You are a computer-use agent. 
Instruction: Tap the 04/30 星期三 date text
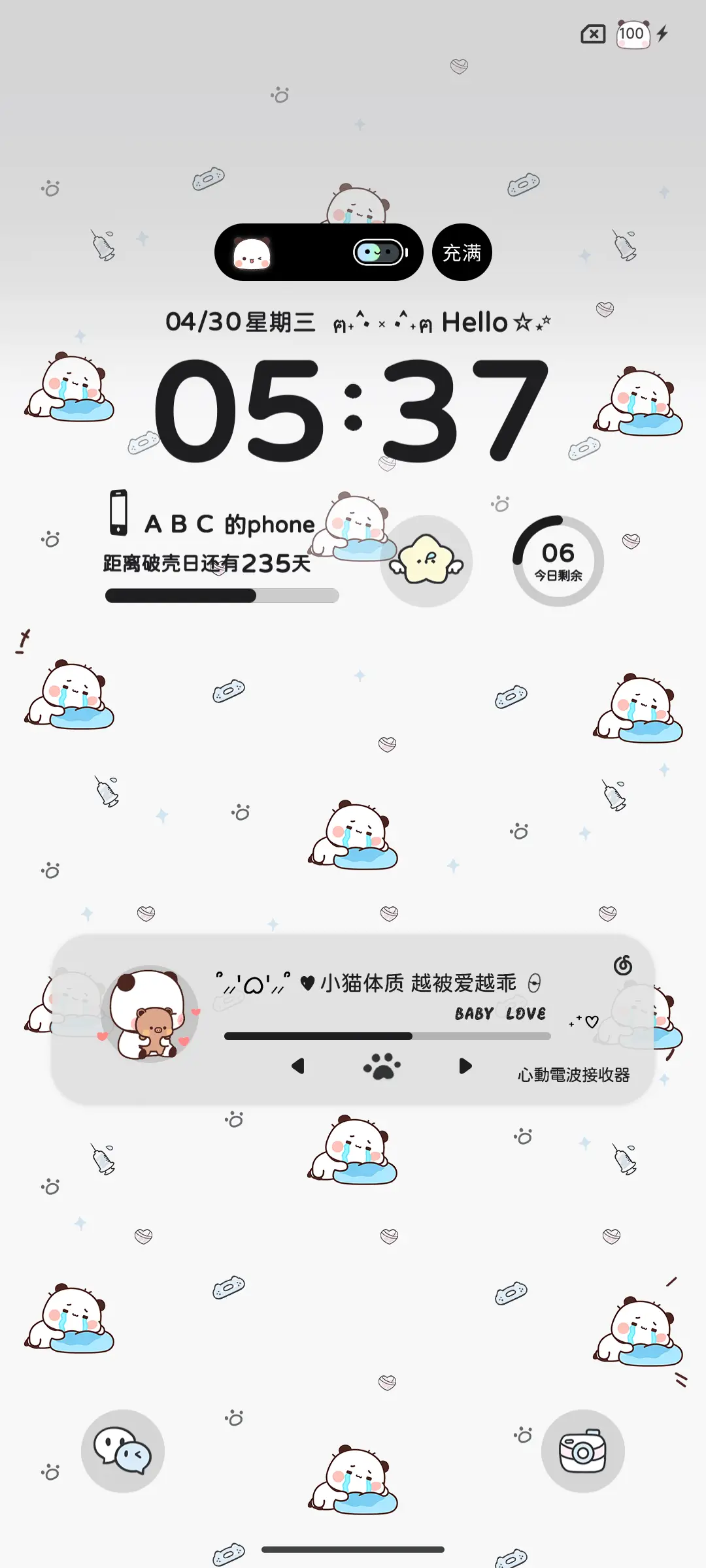click(239, 321)
